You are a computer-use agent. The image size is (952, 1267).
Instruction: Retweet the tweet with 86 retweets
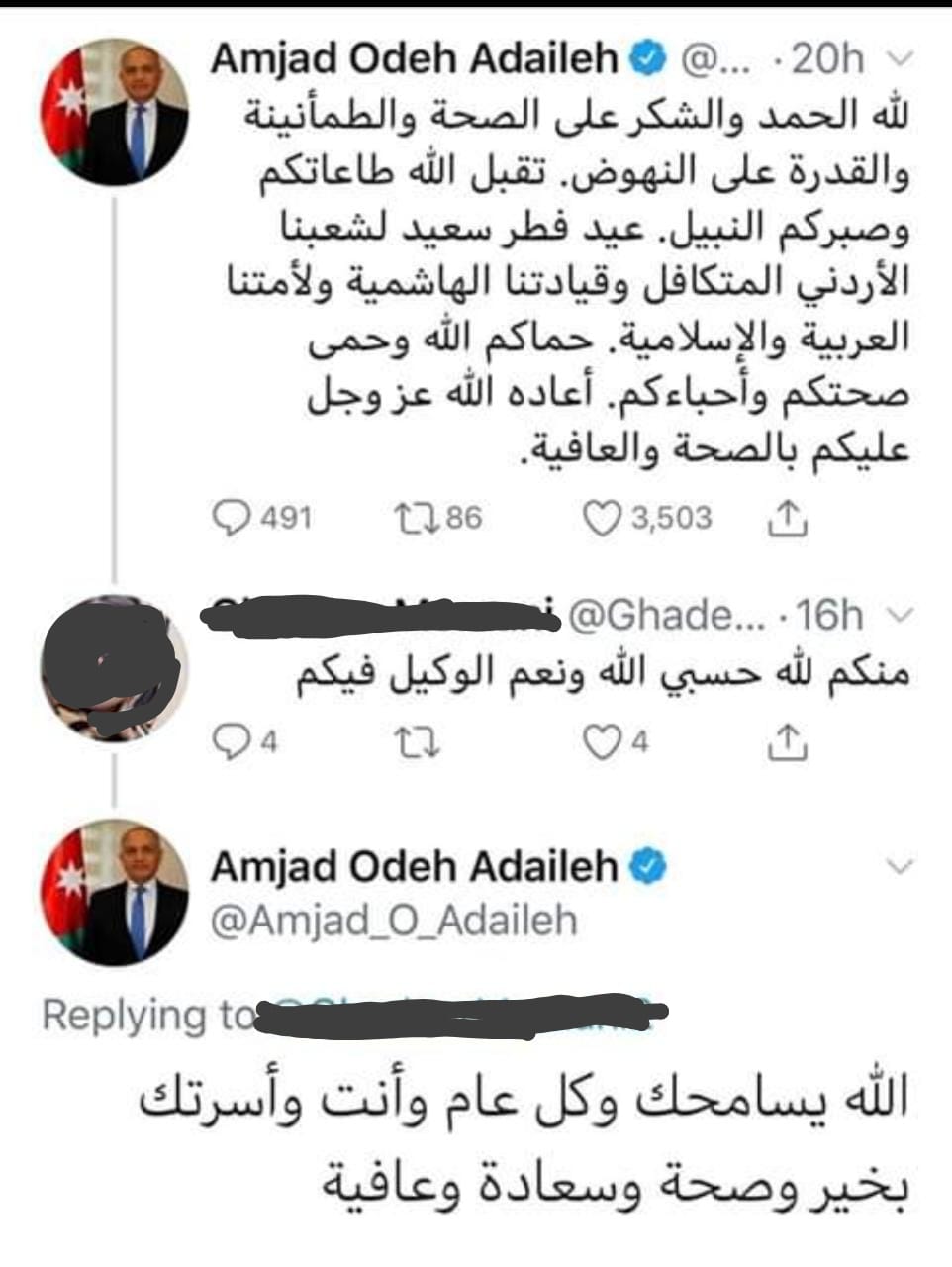pyautogui.click(x=412, y=518)
